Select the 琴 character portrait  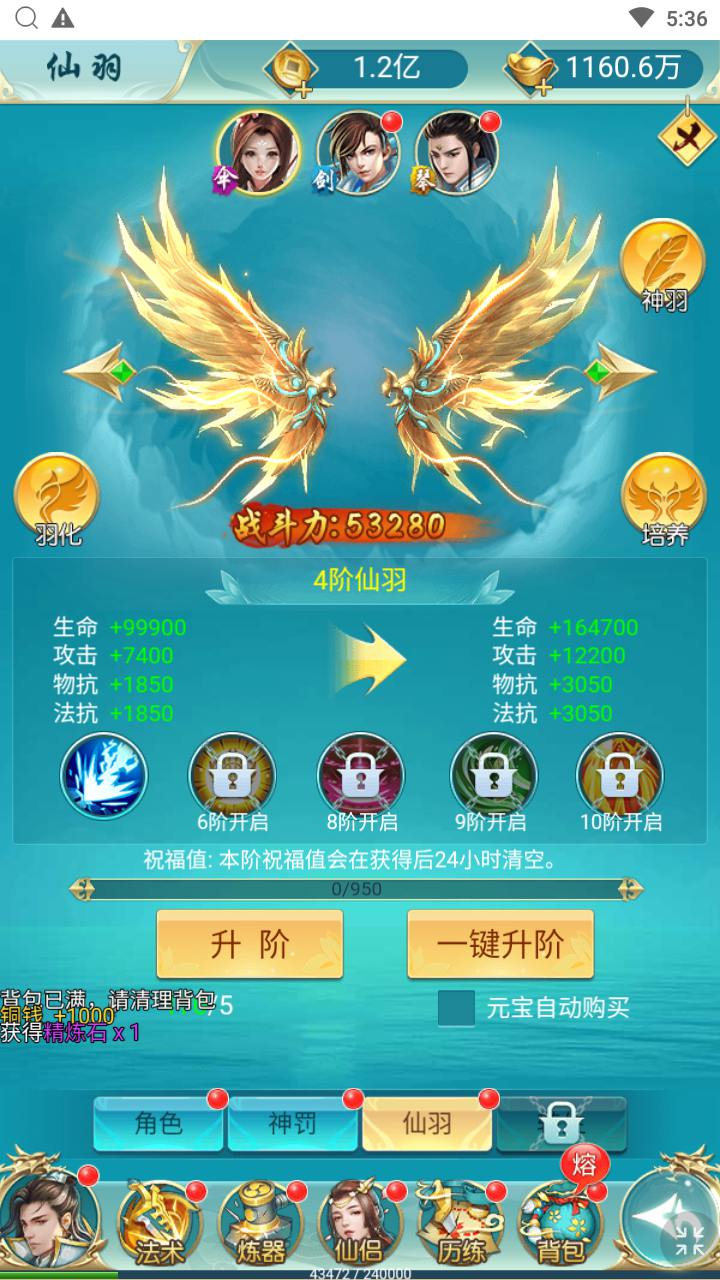pyautogui.click(x=455, y=152)
